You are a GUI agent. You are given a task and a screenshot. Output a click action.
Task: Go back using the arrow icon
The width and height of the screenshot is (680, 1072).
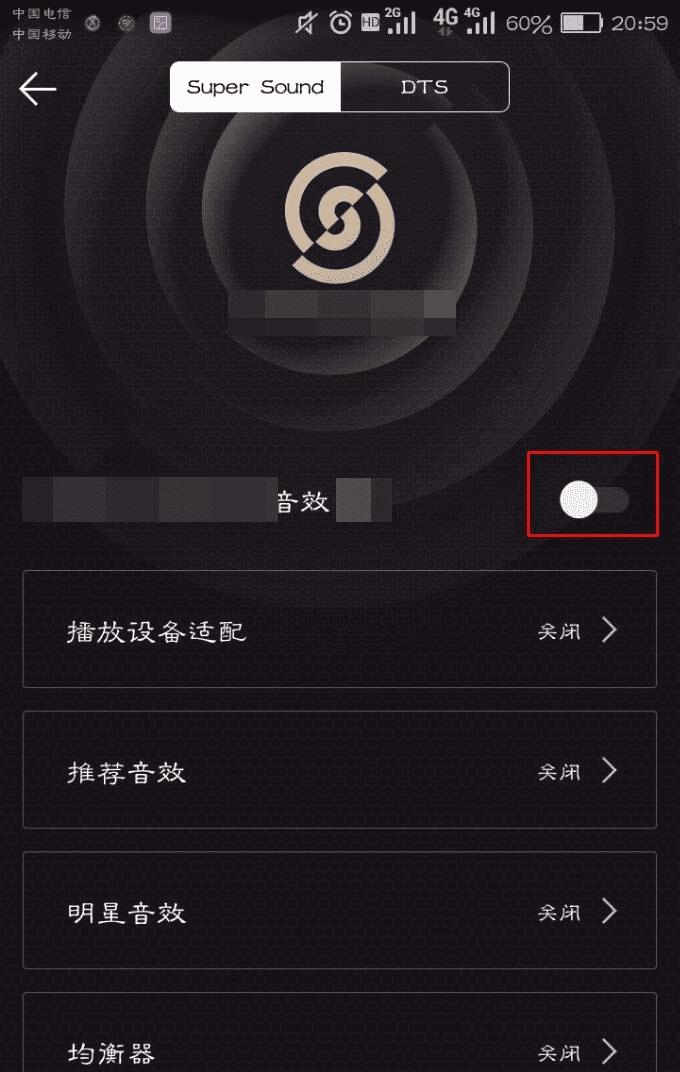[x=37, y=89]
